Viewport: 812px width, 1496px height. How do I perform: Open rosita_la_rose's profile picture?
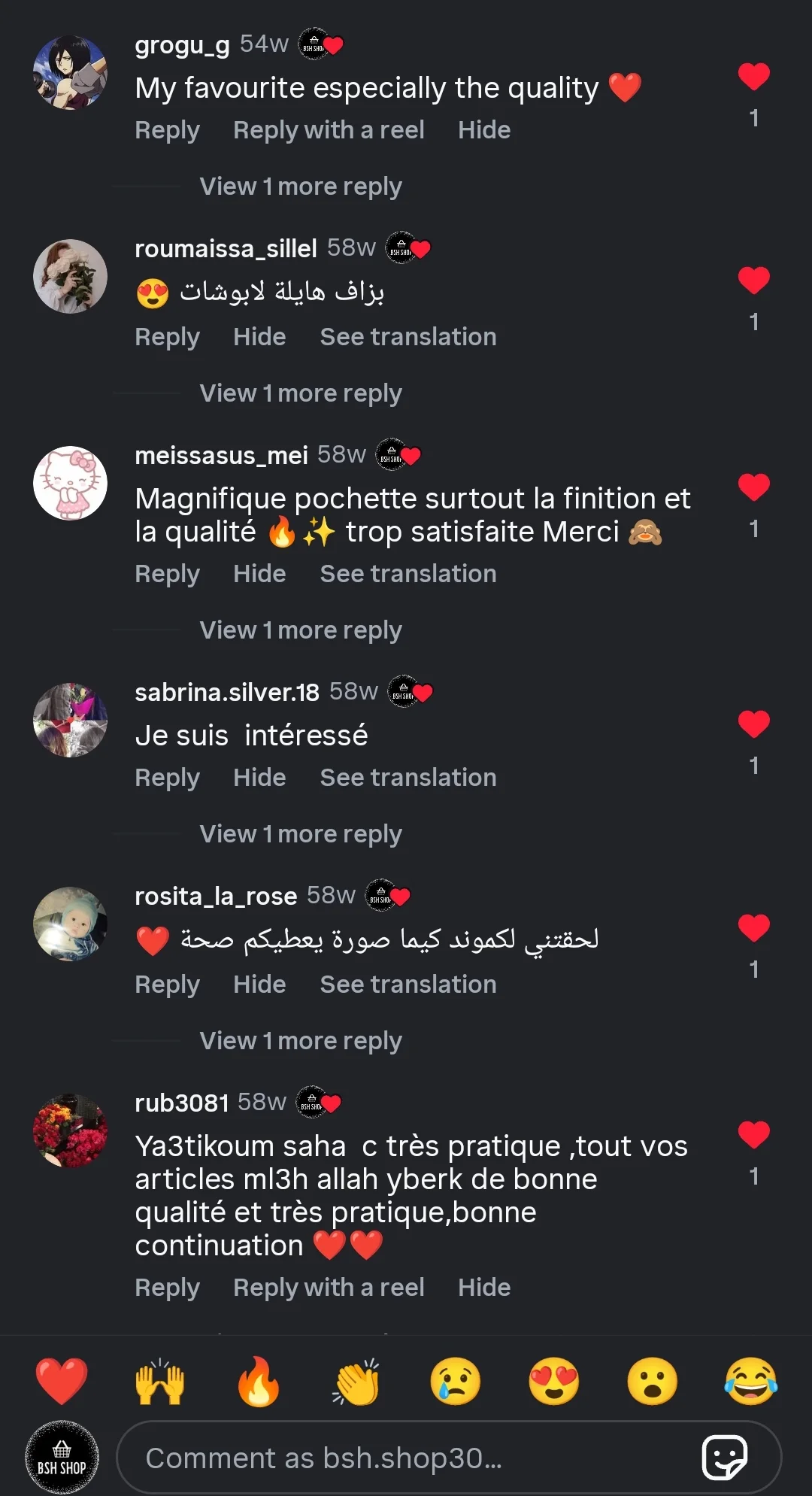coord(71,924)
